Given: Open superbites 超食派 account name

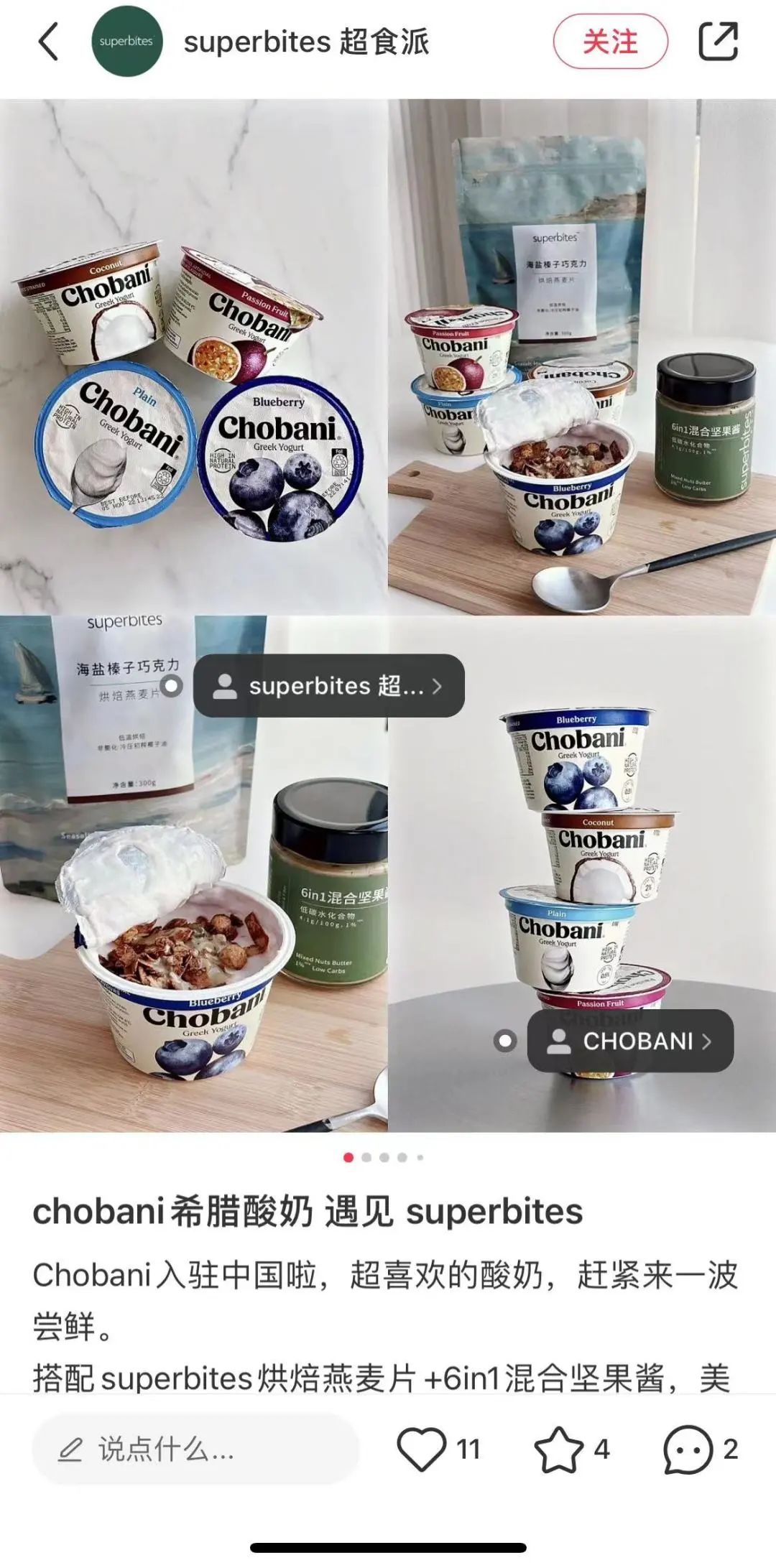Looking at the screenshot, I should click(x=306, y=42).
